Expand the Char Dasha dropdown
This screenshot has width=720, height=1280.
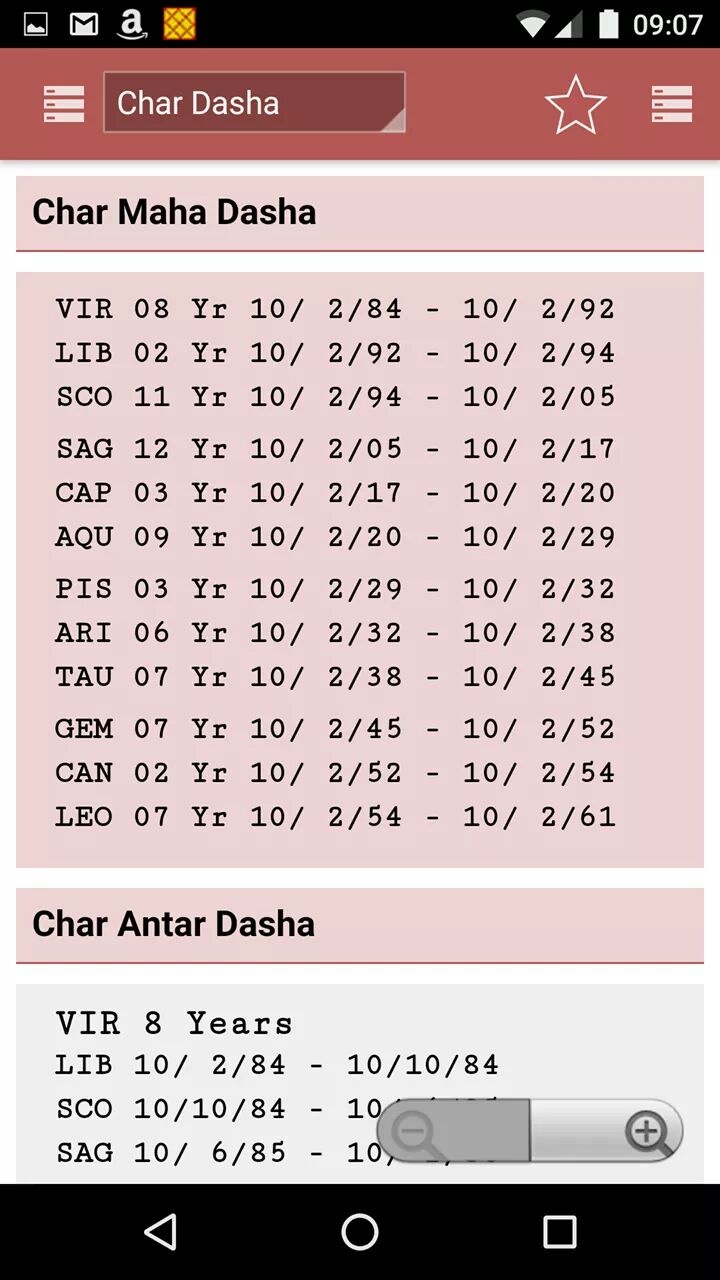(x=254, y=102)
